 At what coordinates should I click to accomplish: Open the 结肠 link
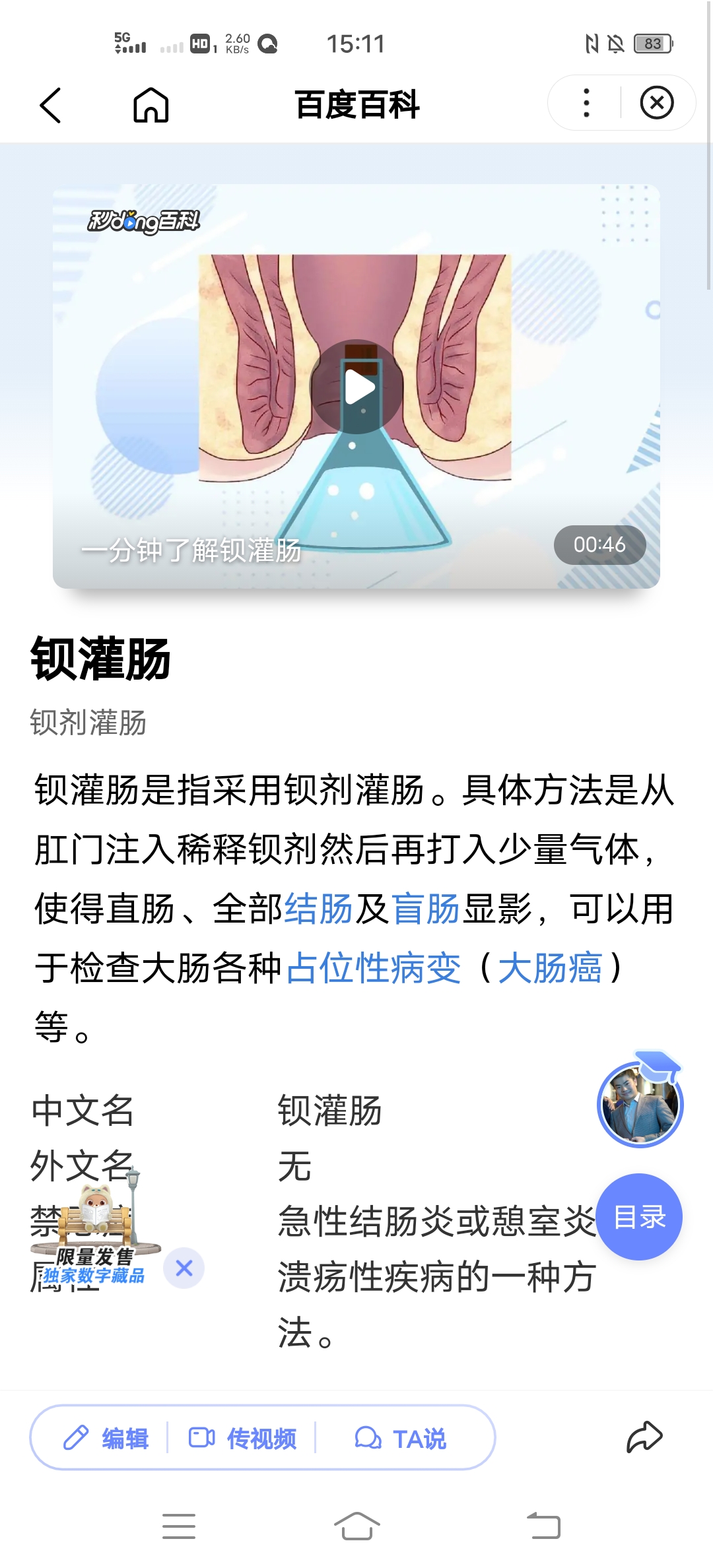pos(318,908)
